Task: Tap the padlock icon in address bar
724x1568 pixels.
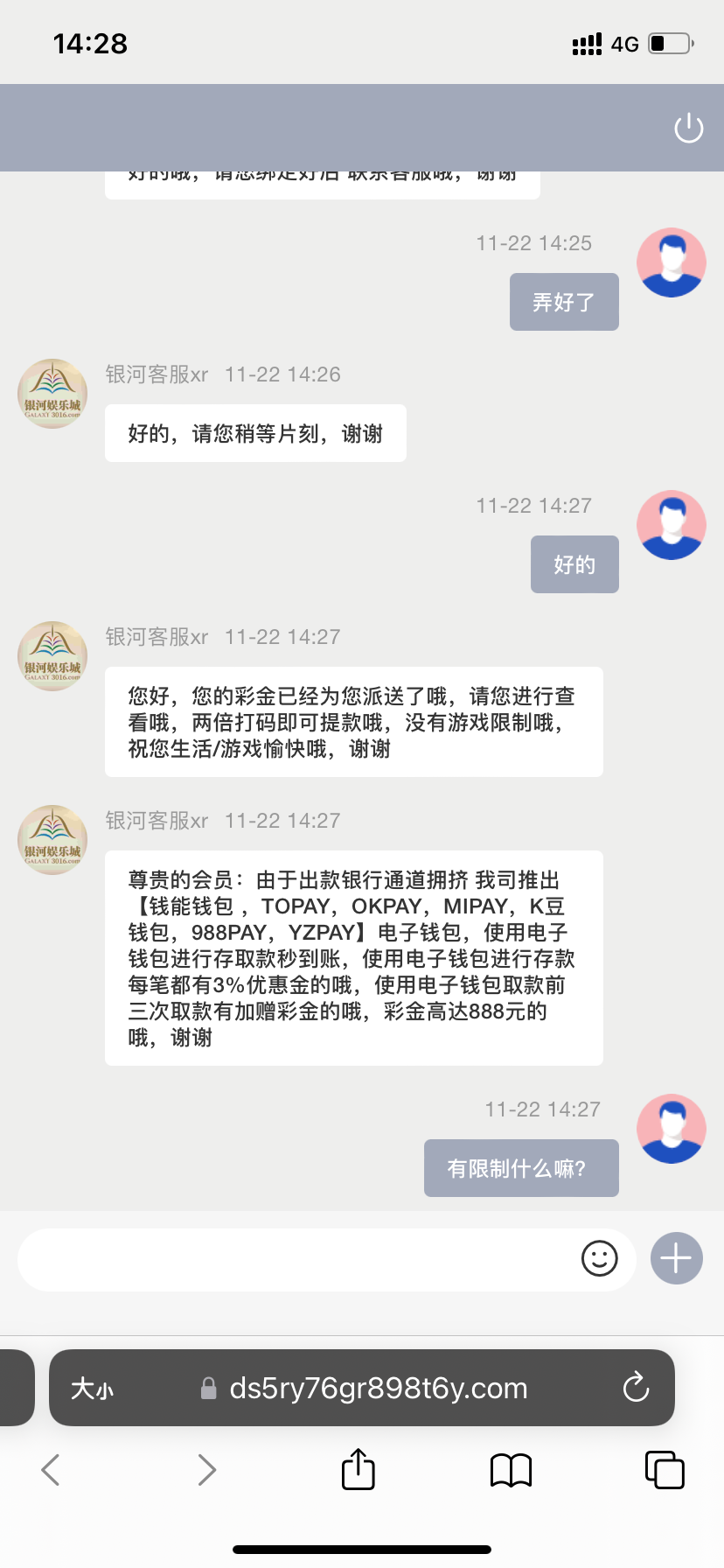Action: [x=207, y=1388]
